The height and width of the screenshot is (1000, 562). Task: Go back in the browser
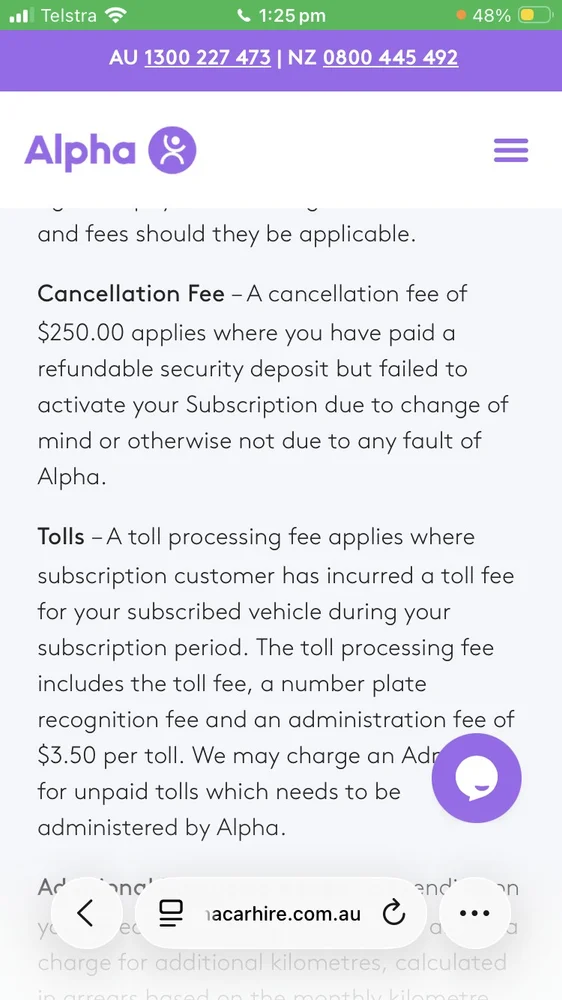(85, 913)
